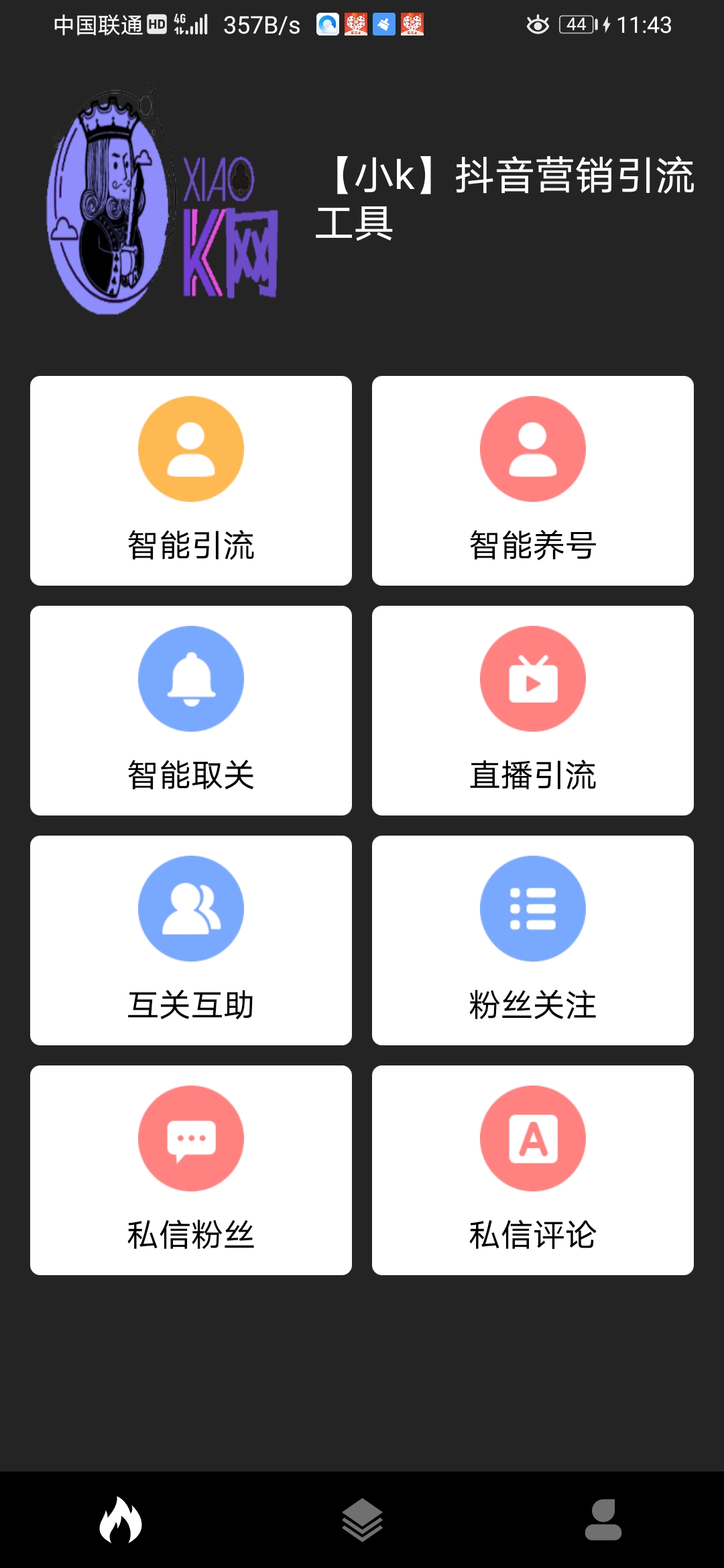Image resolution: width=724 pixels, height=1568 pixels.
Task: Tap the list icon for 粉丝关注
Action: click(533, 908)
